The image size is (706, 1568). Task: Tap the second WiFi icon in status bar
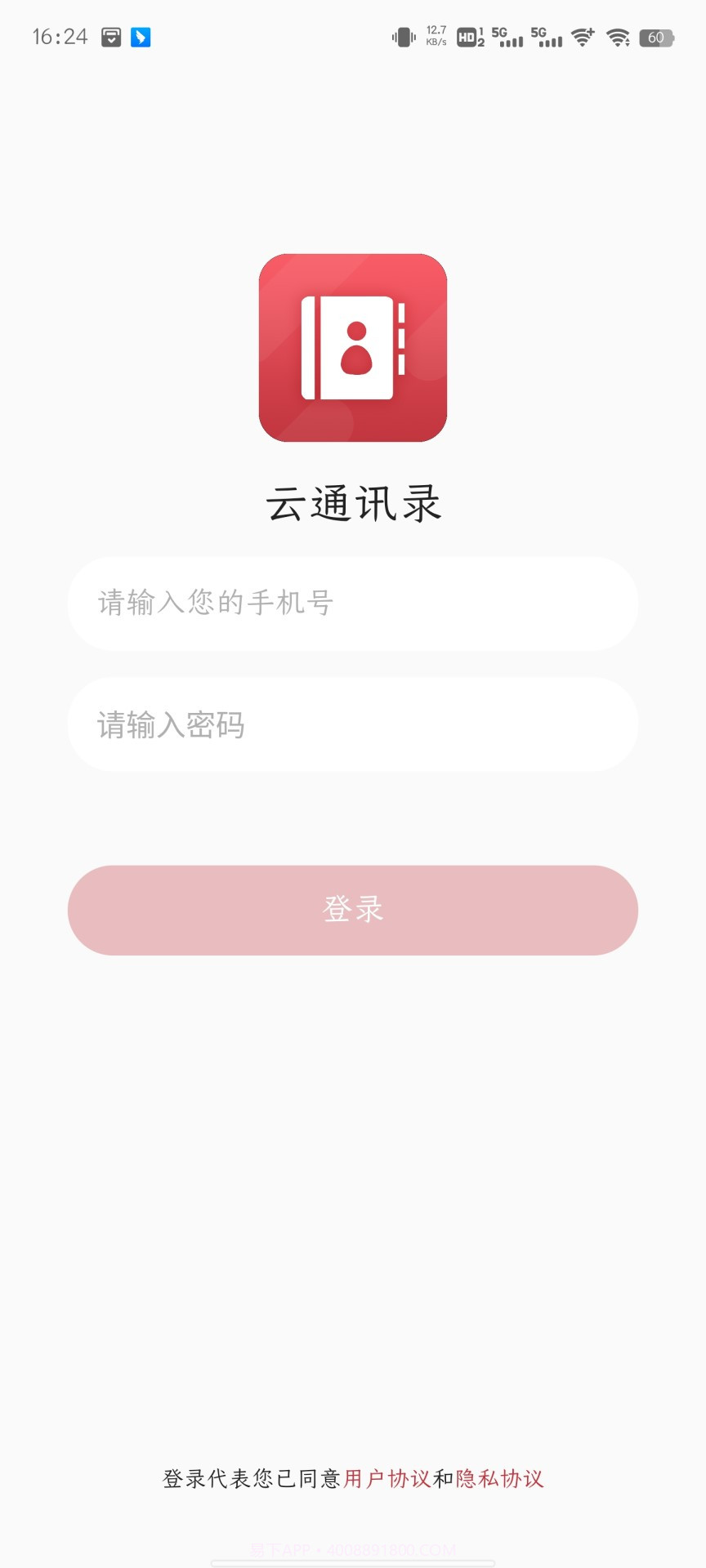617,36
